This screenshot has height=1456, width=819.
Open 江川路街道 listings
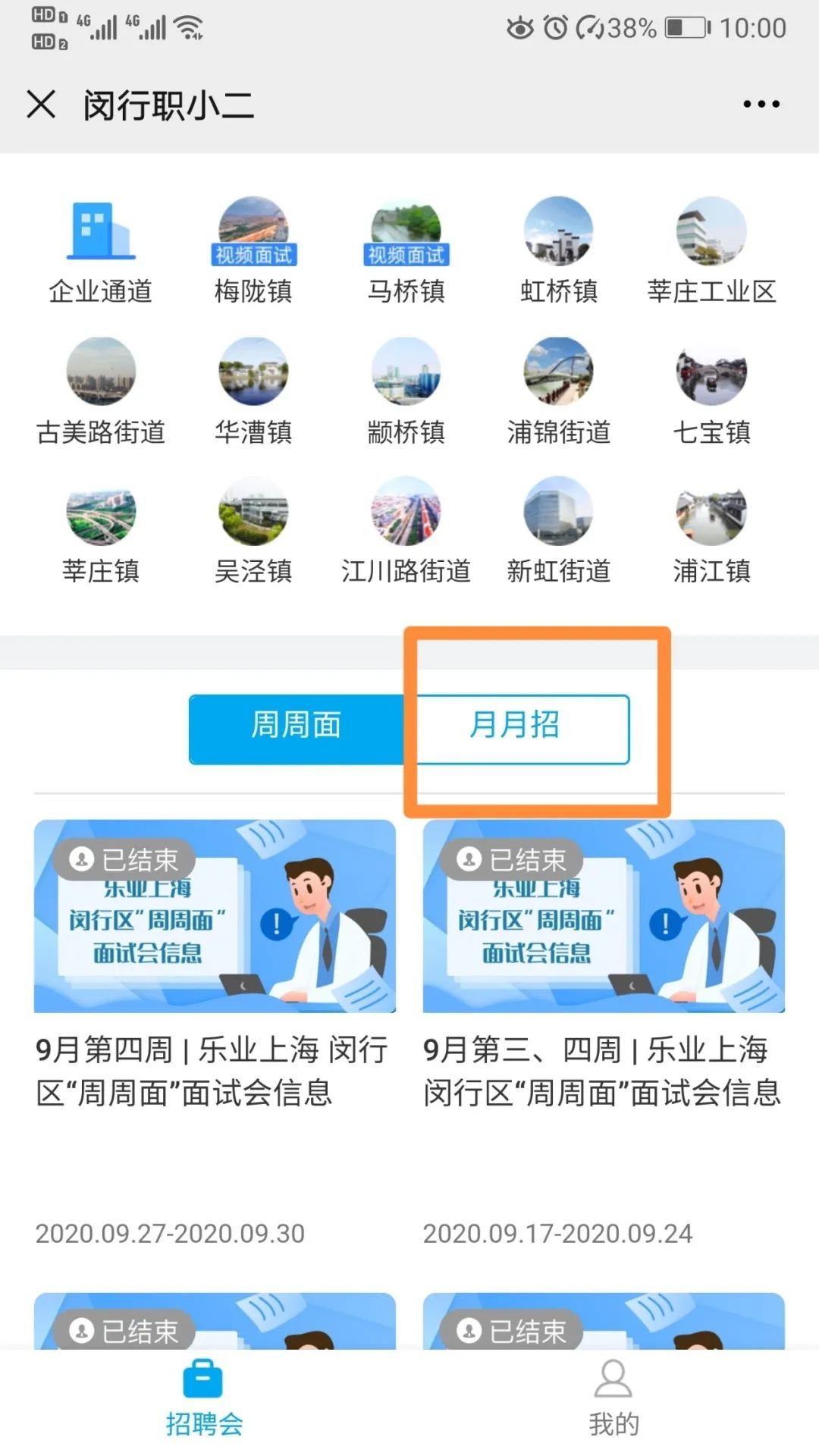406,532
